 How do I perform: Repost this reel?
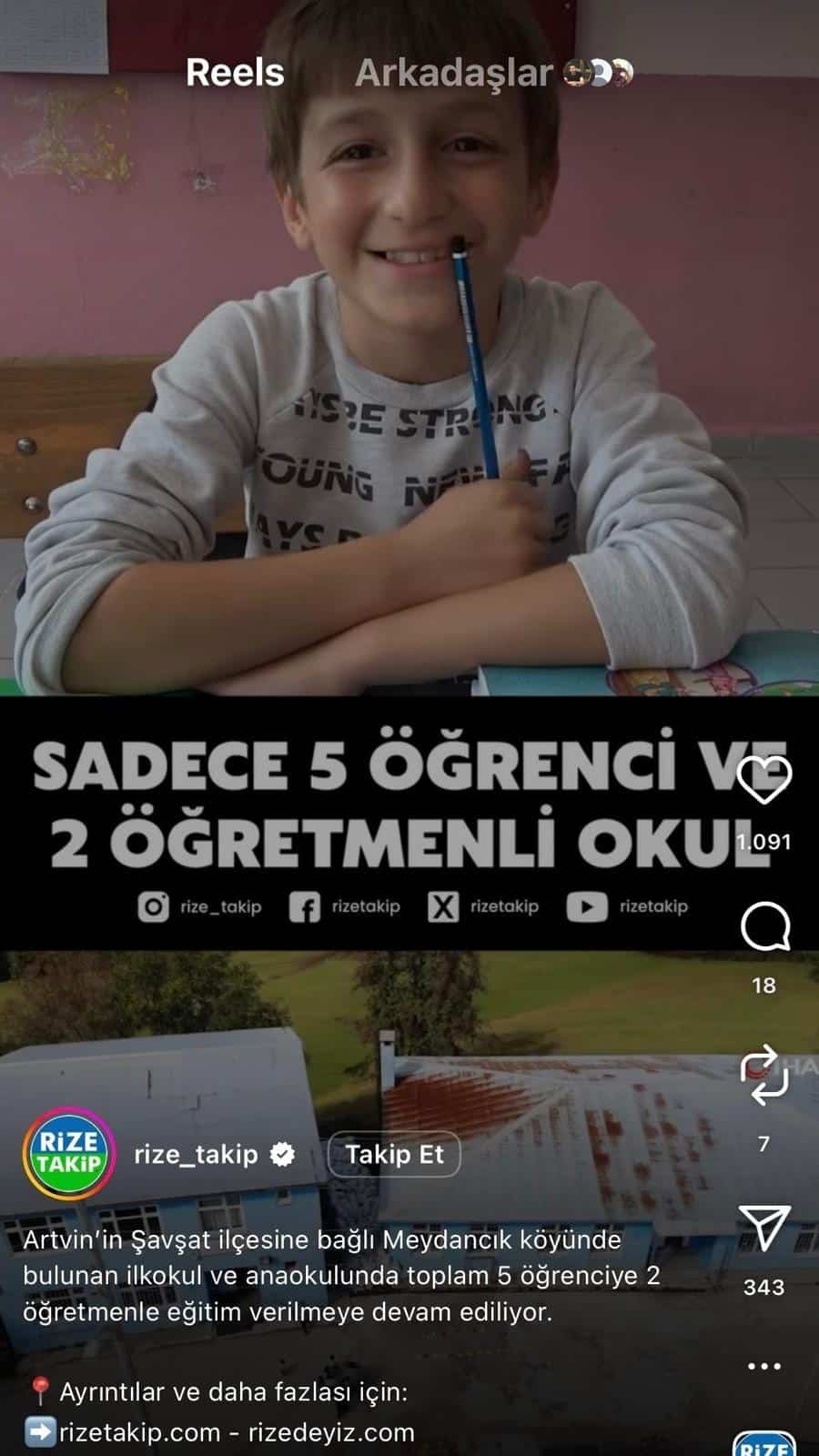pyautogui.click(x=763, y=1075)
